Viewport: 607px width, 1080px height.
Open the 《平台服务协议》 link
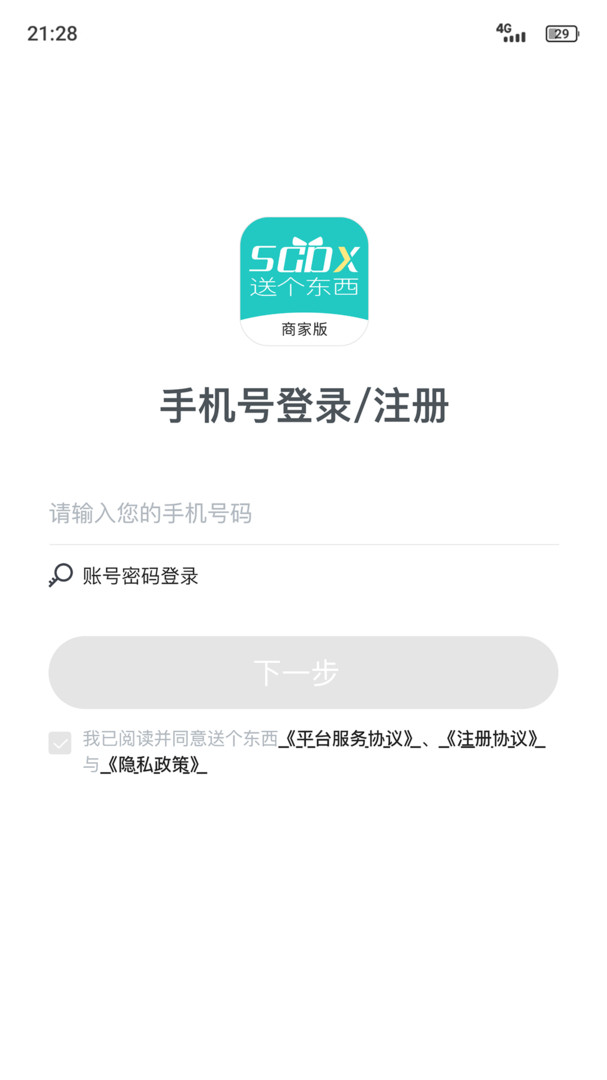(349, 739)
